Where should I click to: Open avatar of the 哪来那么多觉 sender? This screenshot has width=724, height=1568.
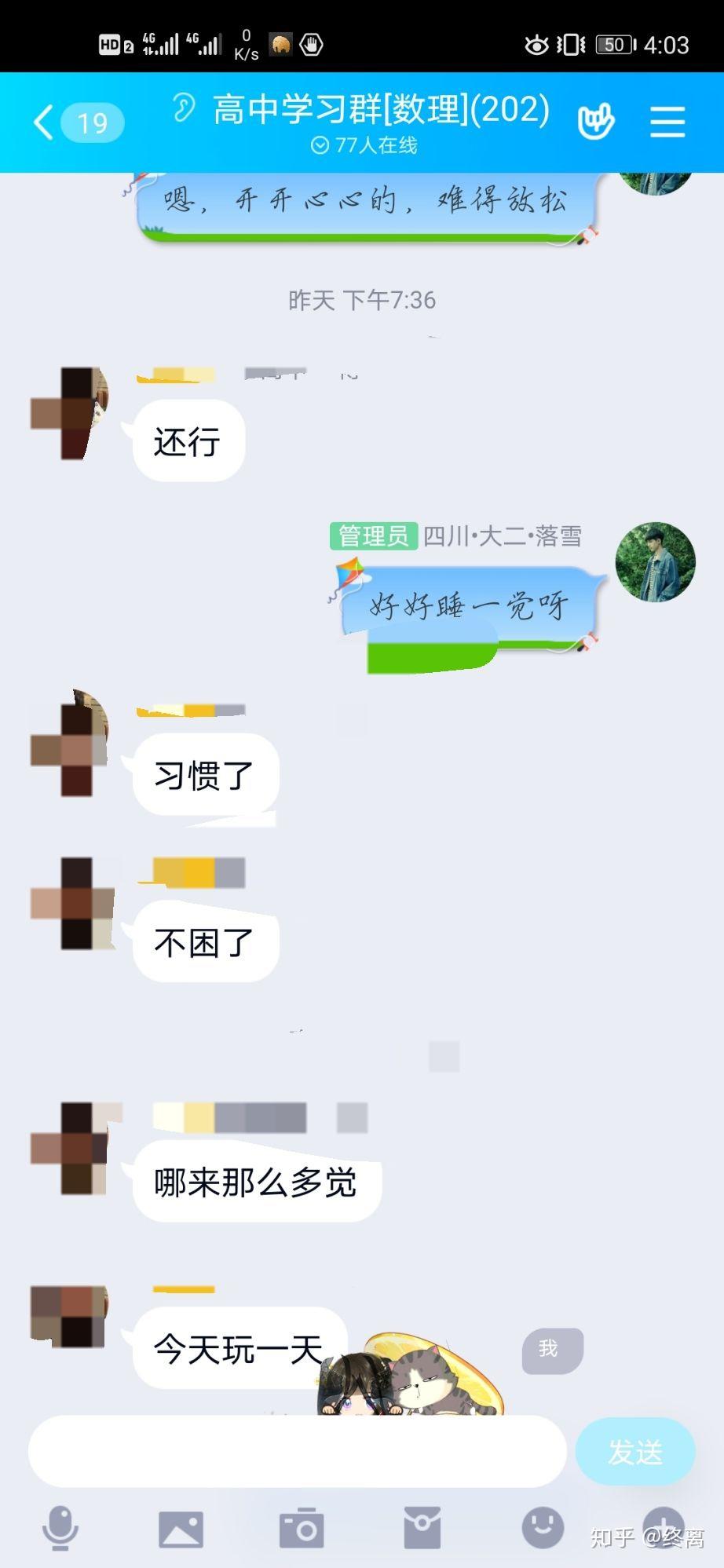click(x=69, y=1148)
